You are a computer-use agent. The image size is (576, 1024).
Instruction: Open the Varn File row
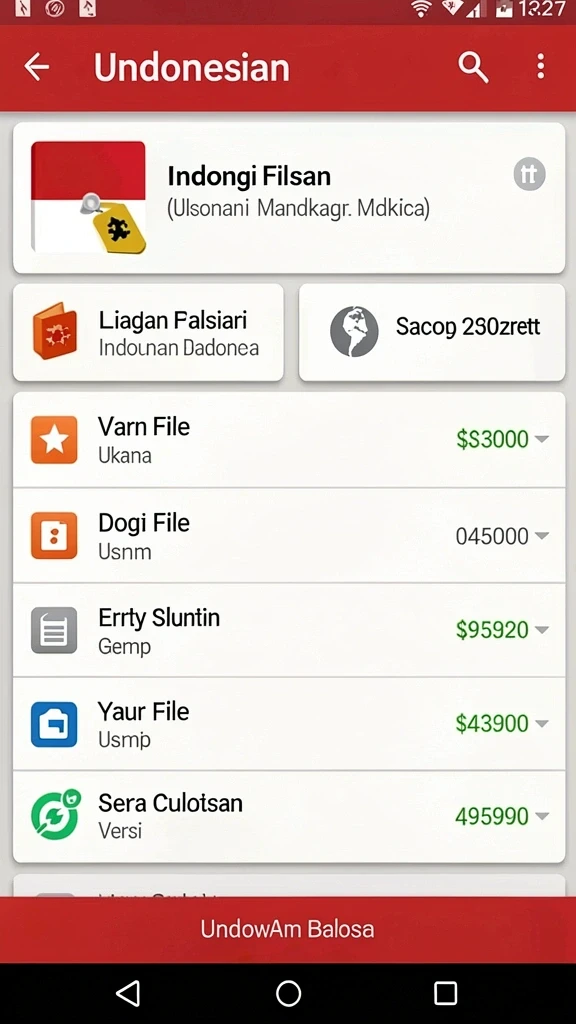(x=289, y=440)
